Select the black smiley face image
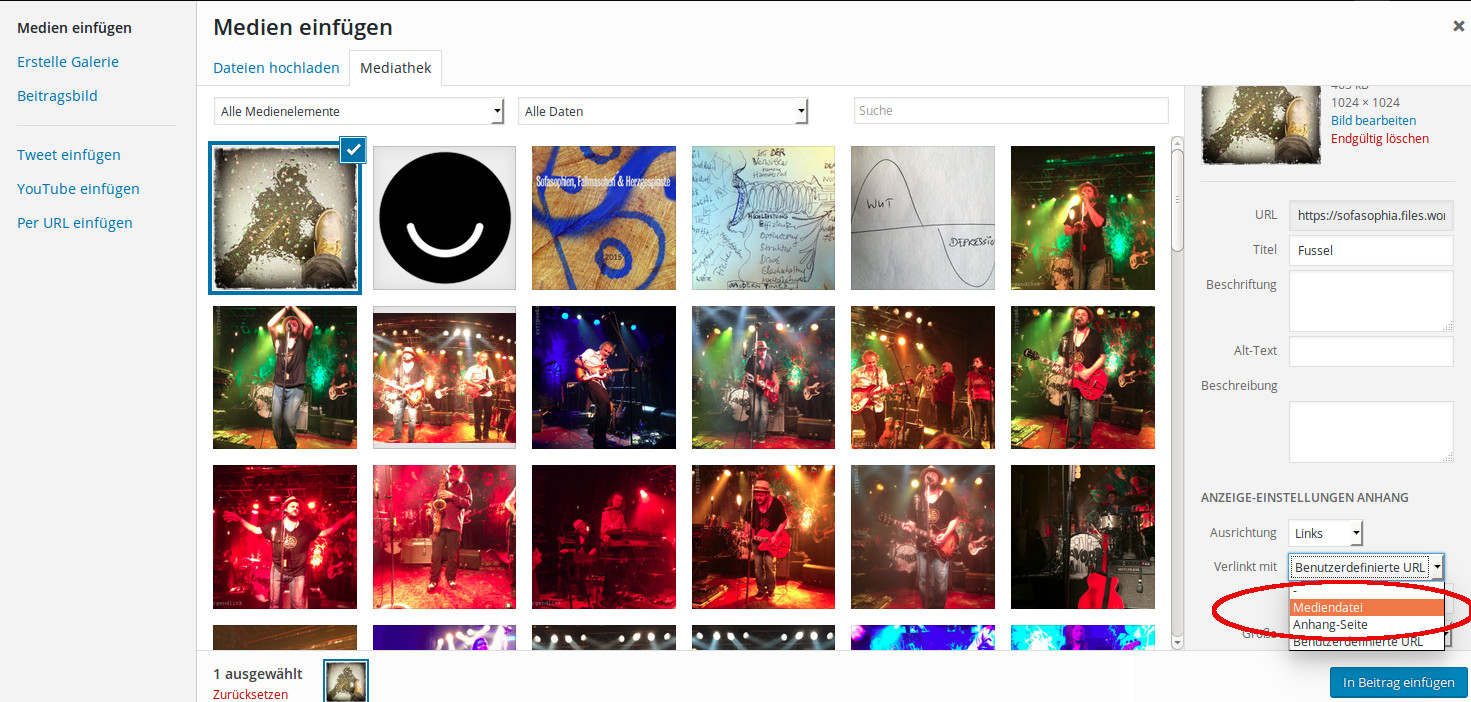The height and width of the screenshot is (702, 1471). click(x=444, y=218)
